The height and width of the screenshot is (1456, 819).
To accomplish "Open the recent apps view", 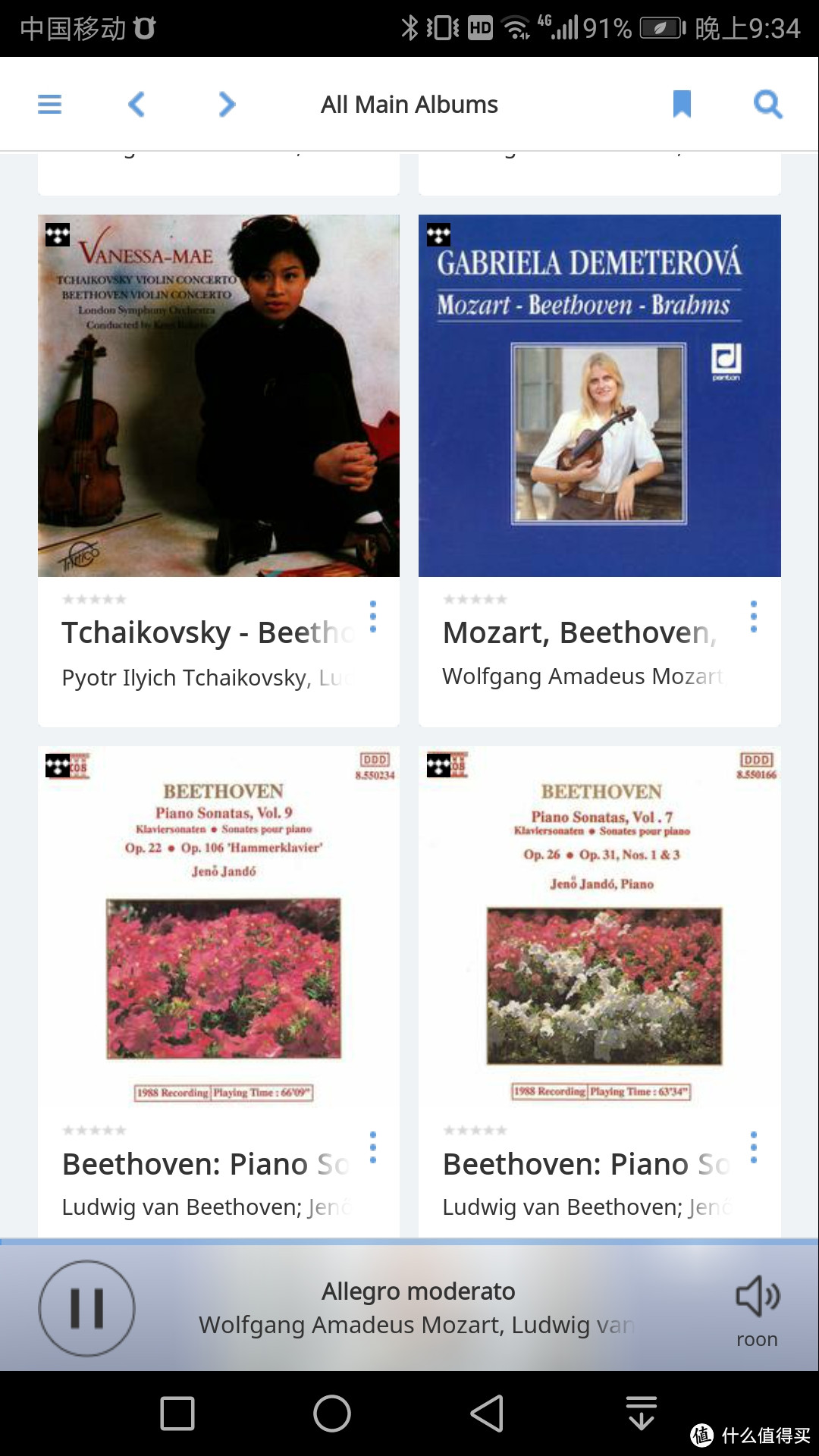I will 177,1414.
